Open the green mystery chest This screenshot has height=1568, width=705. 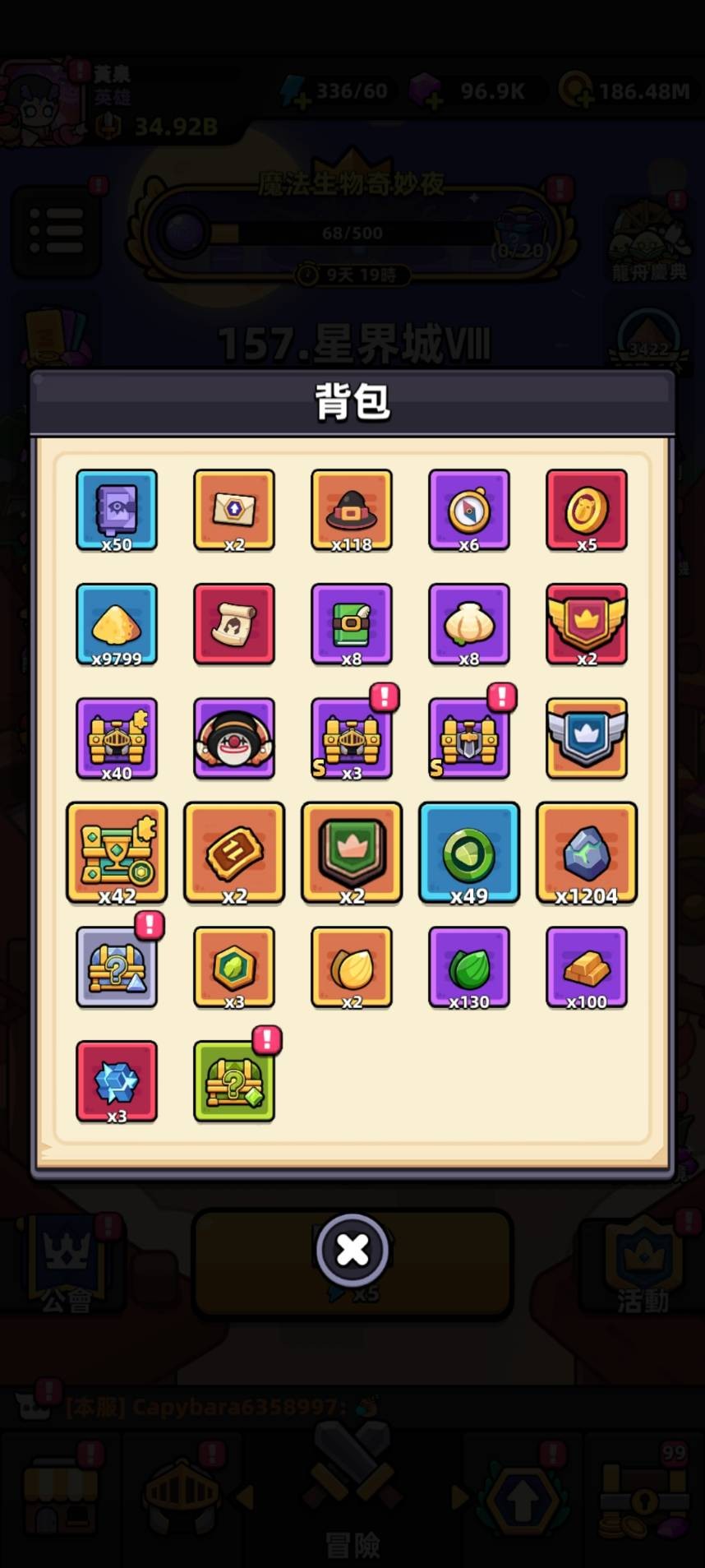pyautogui.click(x=234, y=1081)
